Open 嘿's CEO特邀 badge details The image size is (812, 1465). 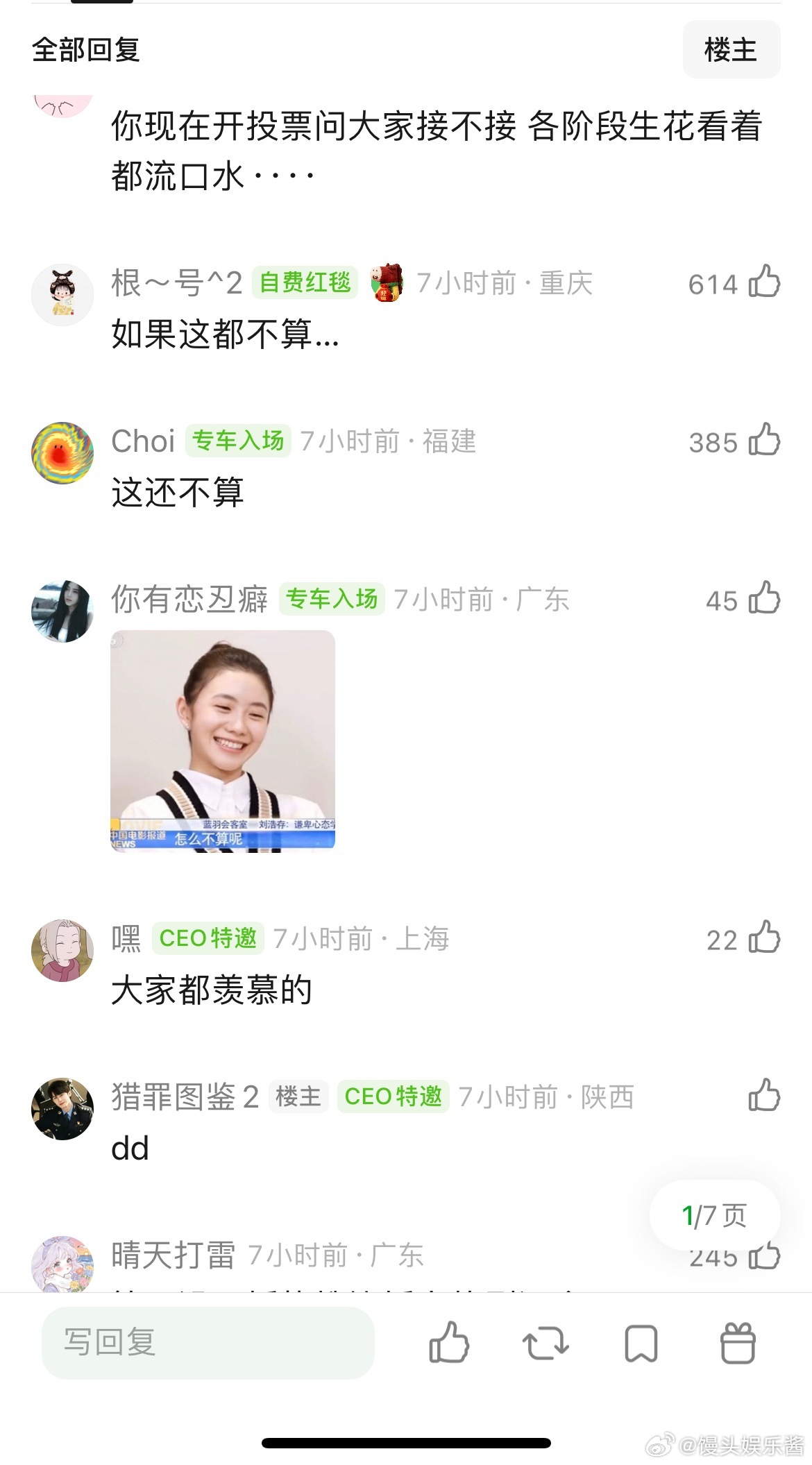click(x=208, y=939)
